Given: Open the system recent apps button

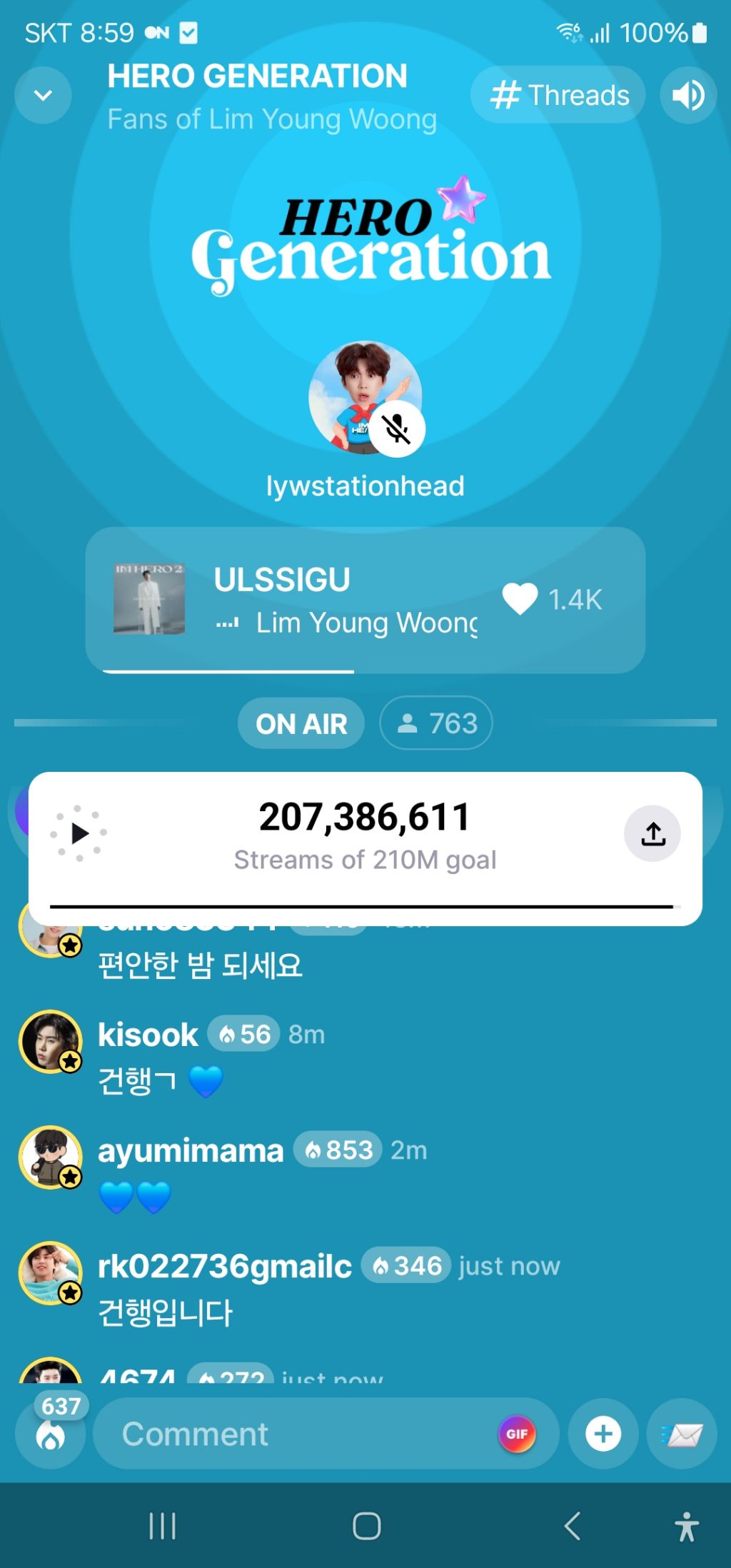Looking at the screenshot, I should coord(163,1527).
